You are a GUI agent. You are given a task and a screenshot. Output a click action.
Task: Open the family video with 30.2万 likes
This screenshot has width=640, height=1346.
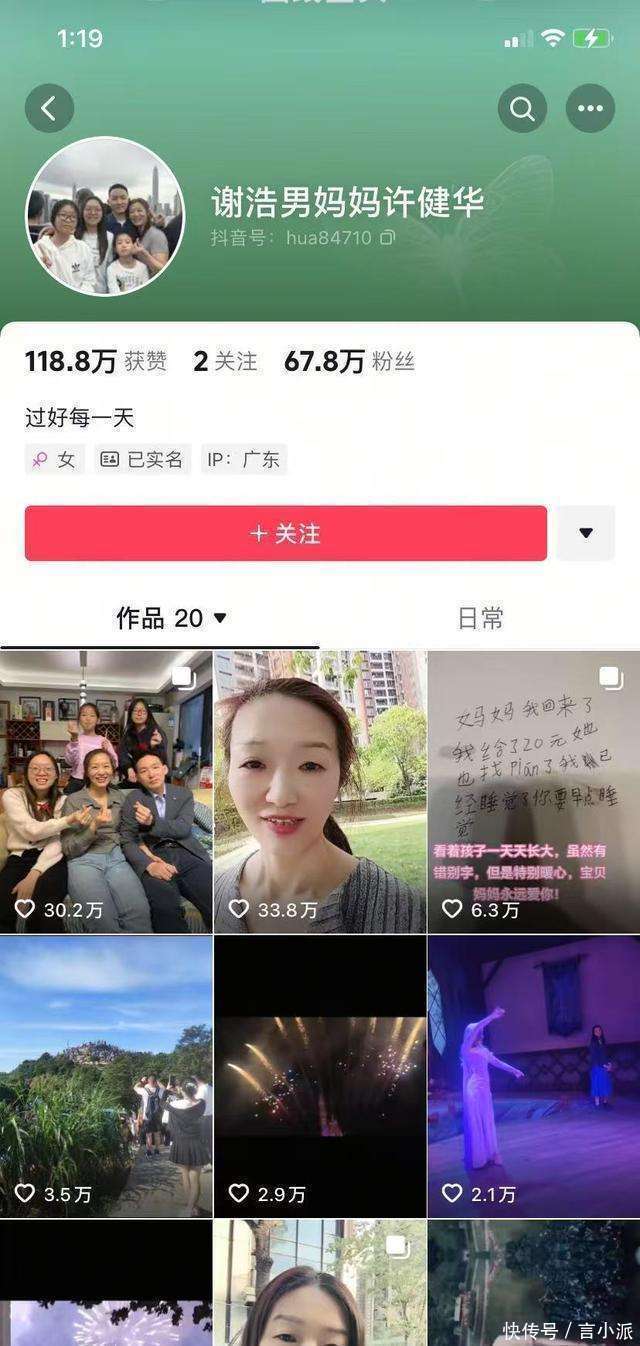click(106, 791)
